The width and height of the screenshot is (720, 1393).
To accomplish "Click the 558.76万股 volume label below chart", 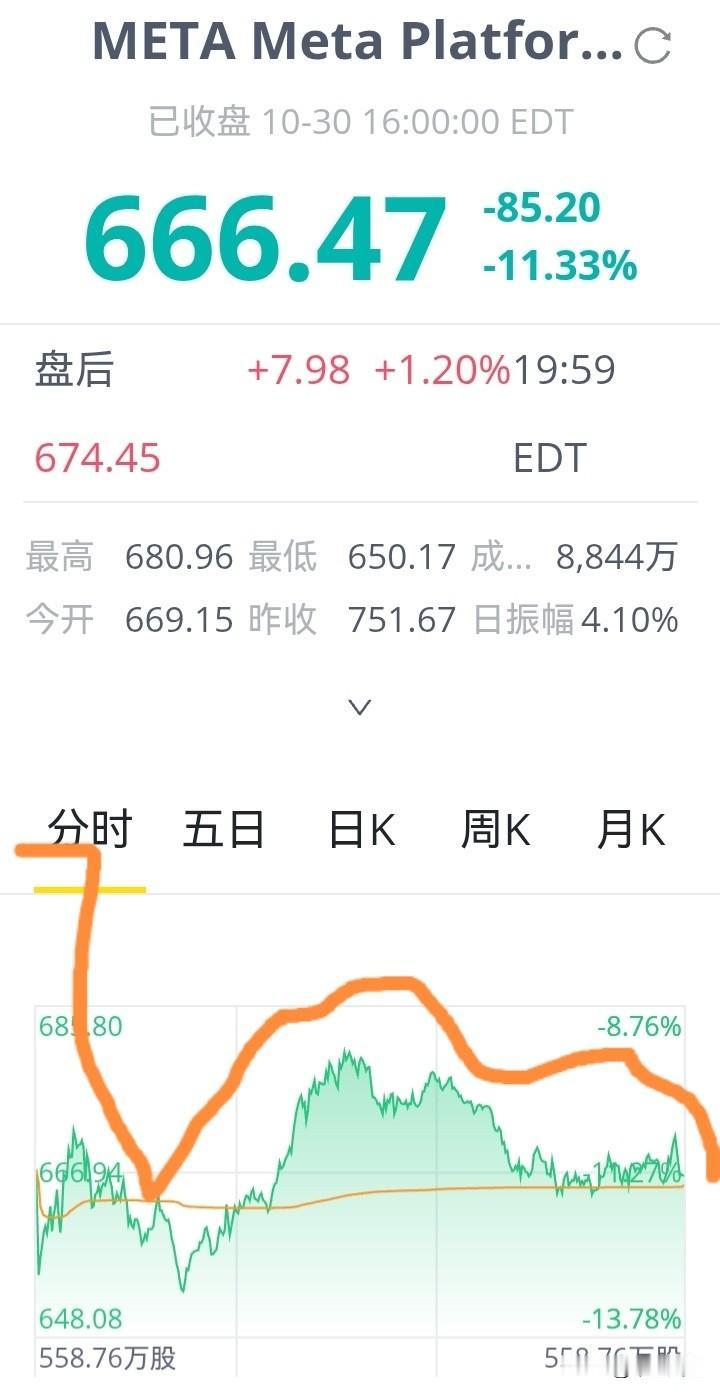I will (x=104, y=1359).
